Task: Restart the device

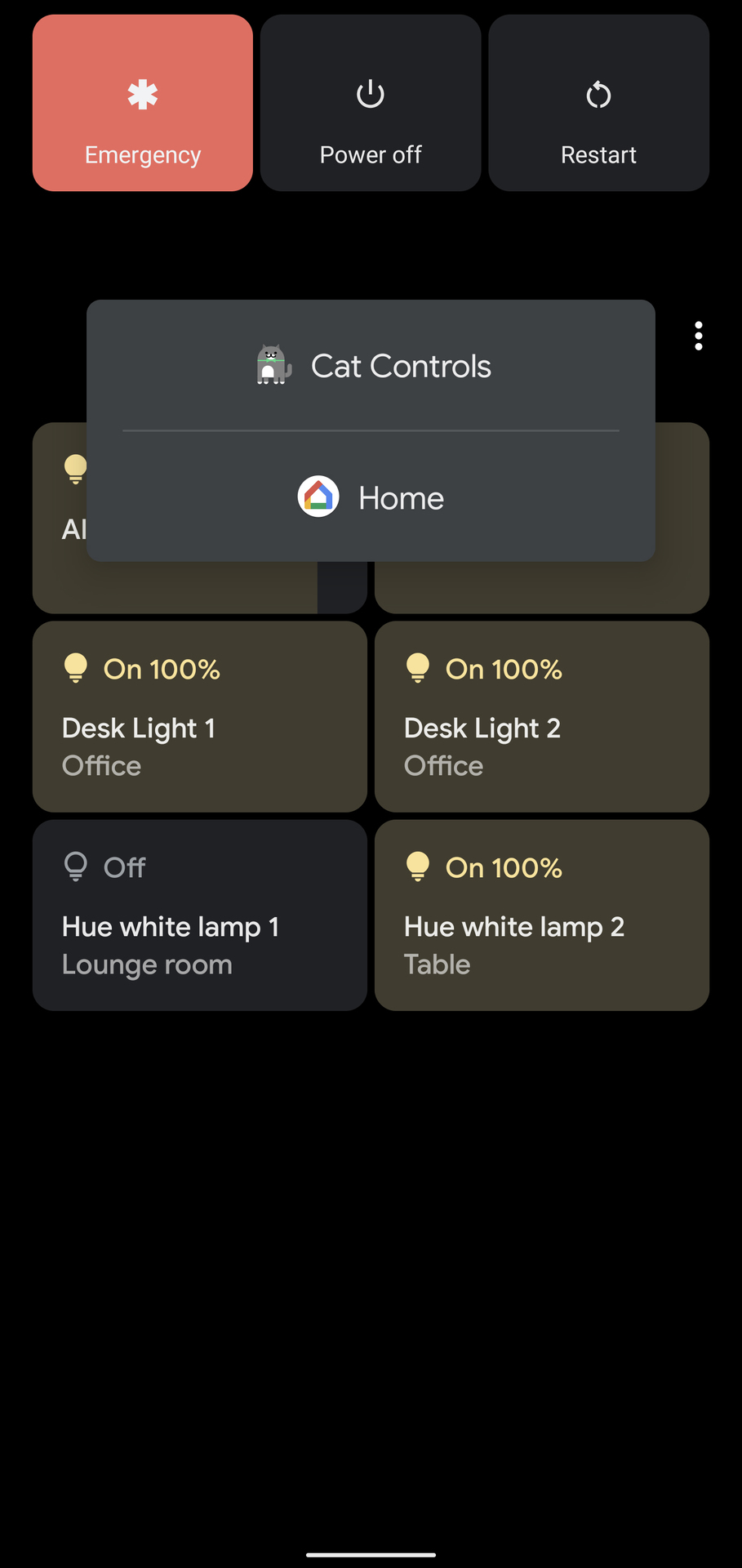Action: click(x=598, y=104)
